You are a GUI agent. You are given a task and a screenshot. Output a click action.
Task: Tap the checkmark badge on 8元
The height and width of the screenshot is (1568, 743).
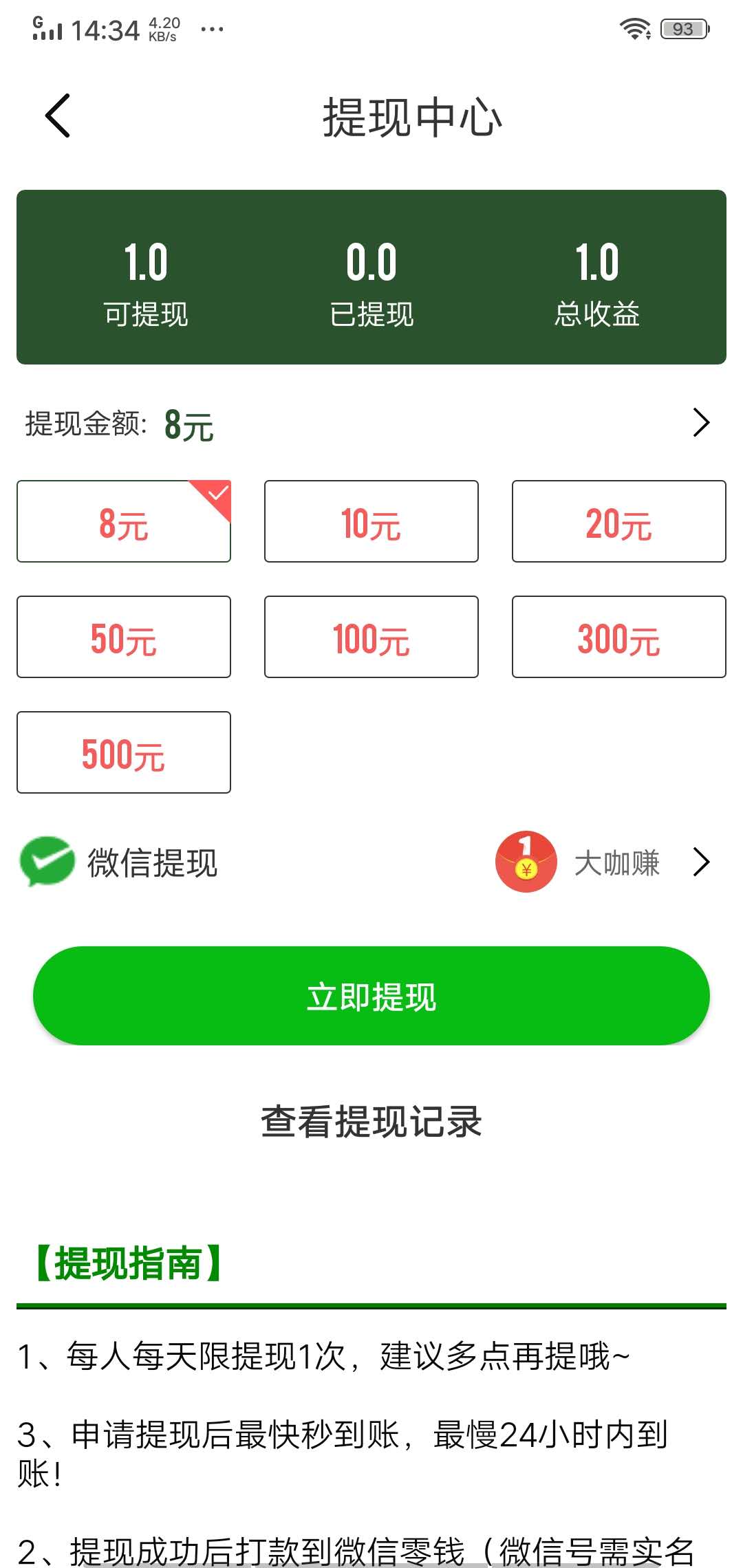219,492
